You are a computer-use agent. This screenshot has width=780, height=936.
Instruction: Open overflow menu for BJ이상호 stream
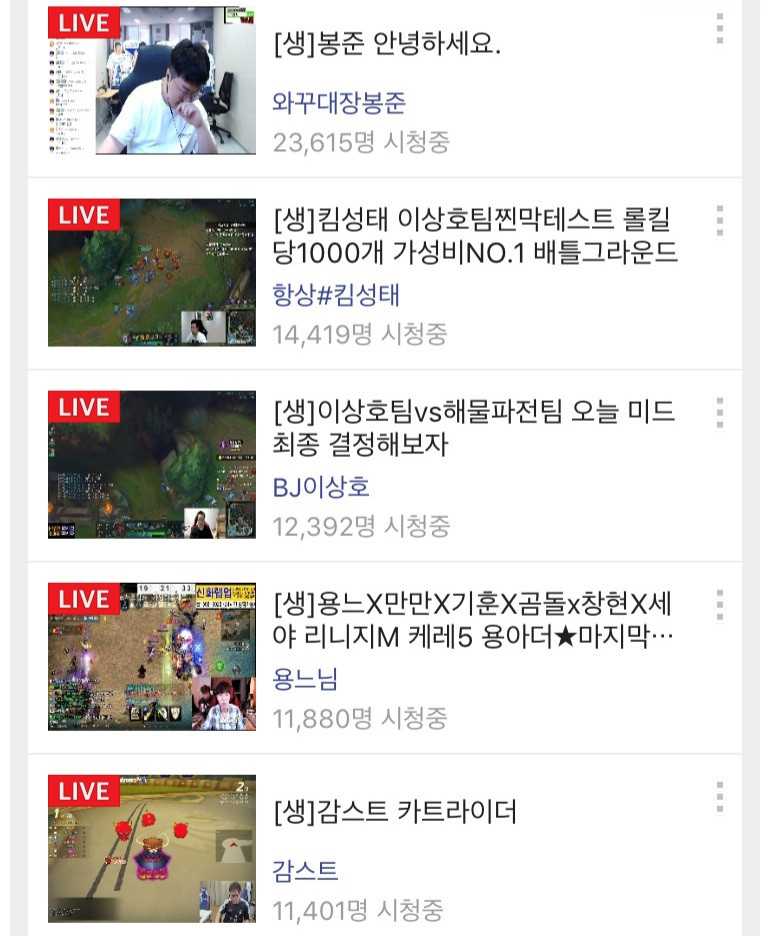click(x=719, y=413)
